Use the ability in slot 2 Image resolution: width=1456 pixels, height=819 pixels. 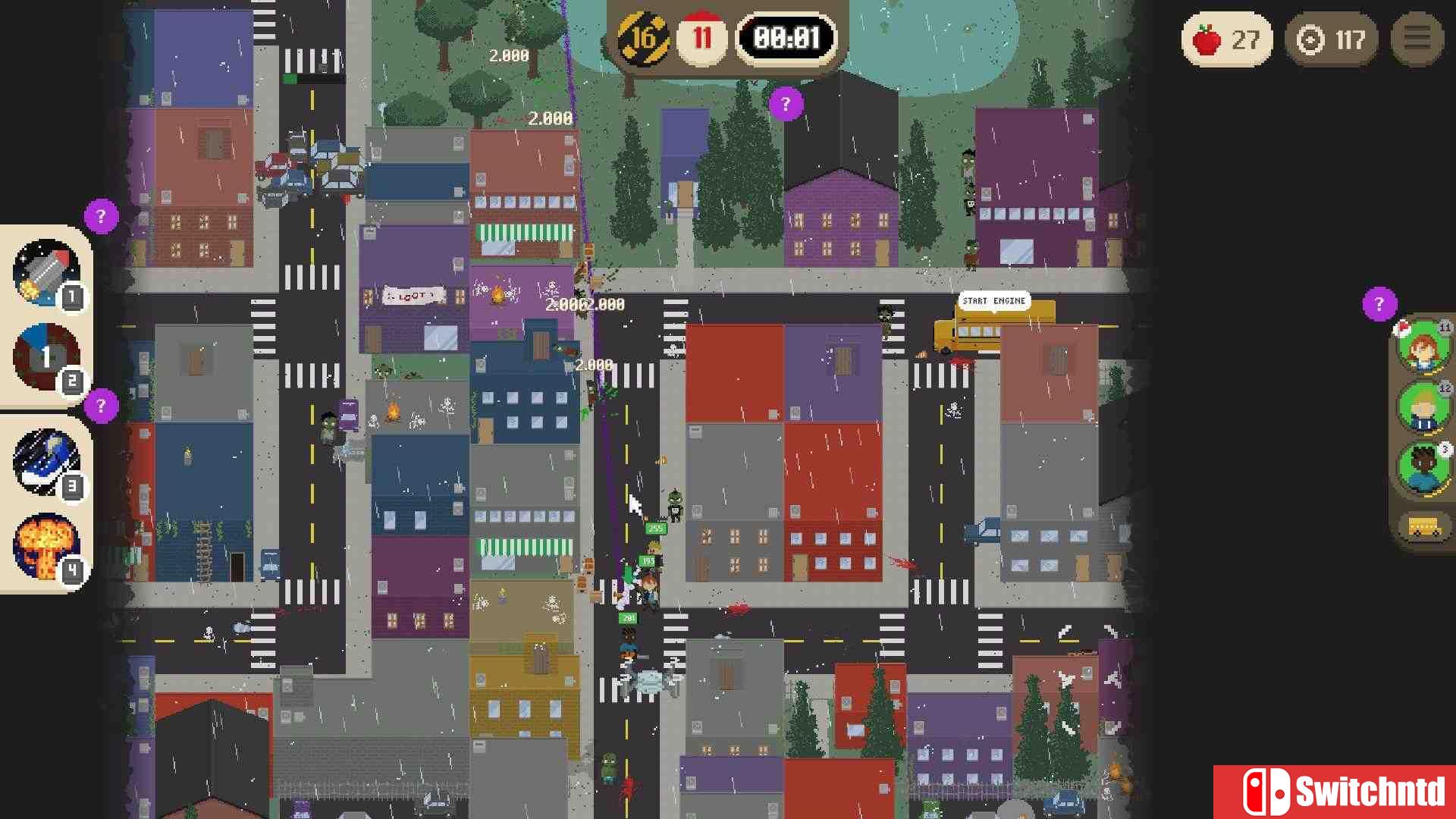pyautogui.click(x=46, y=356)
